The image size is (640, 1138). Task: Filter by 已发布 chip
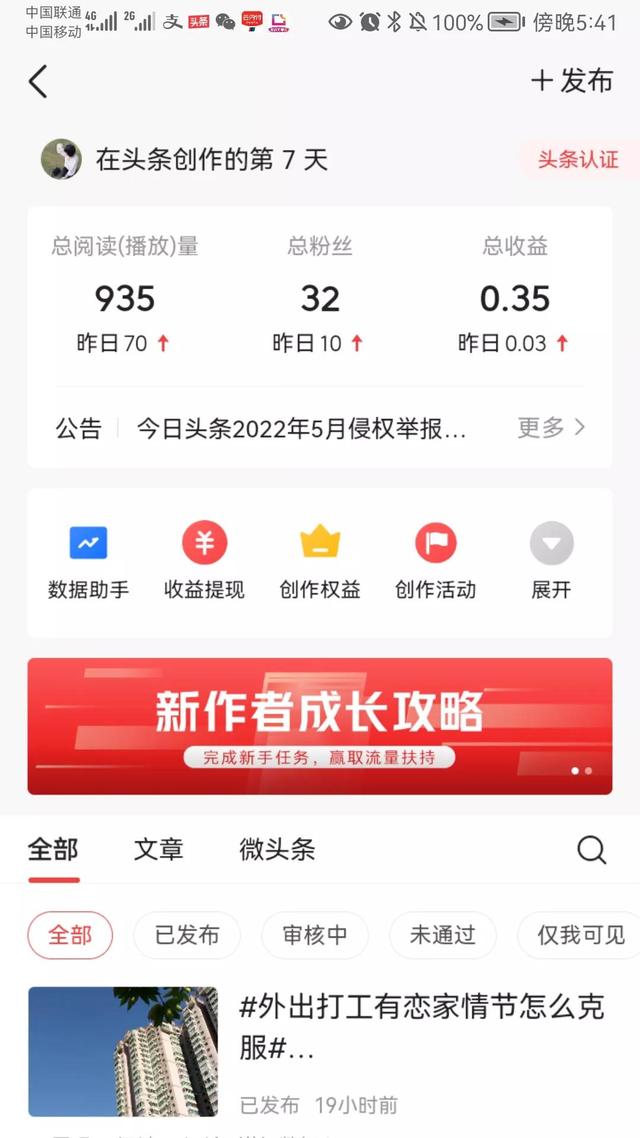tap(187, 935)
